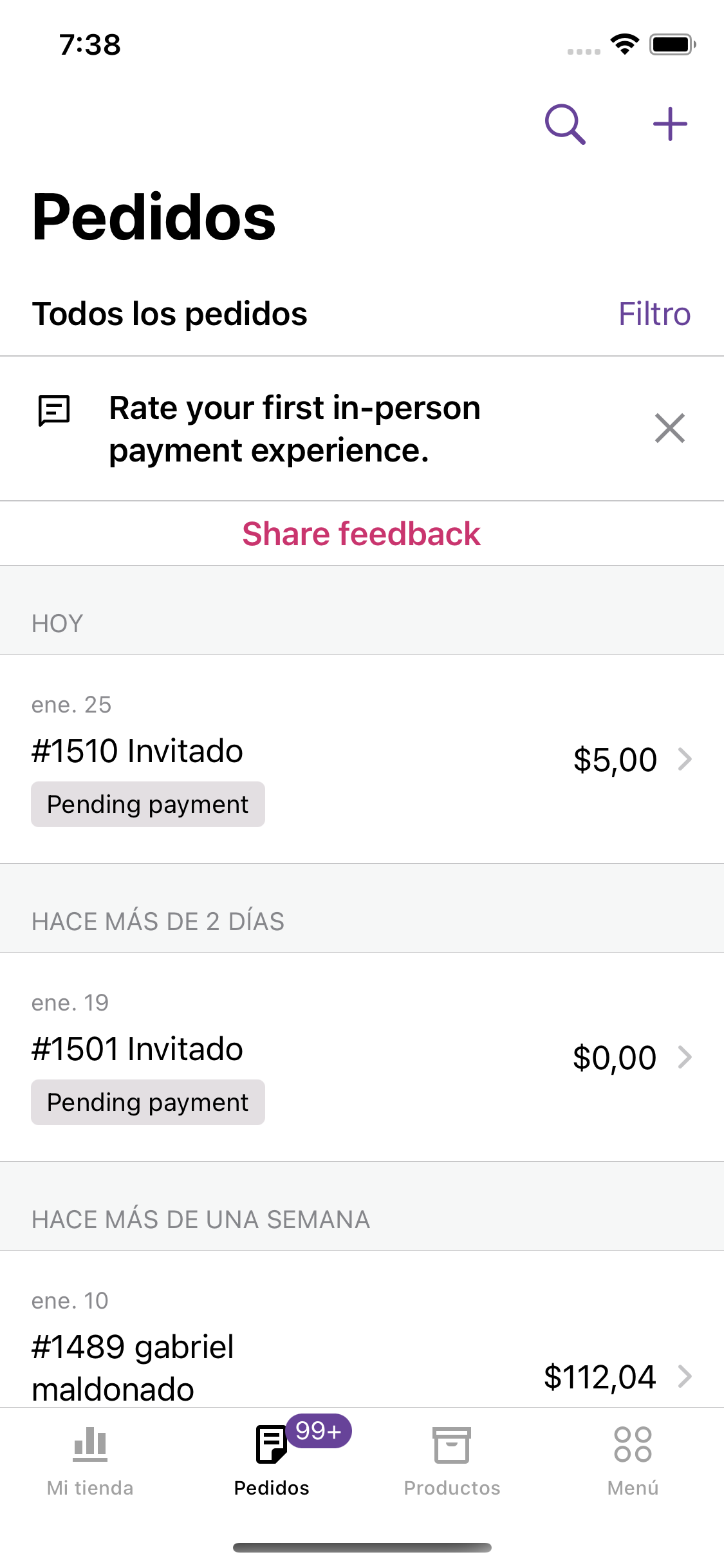Switch to the Mi tienda tab
Viewport: 724px width, 1568px height.
tap(90, 1460)
